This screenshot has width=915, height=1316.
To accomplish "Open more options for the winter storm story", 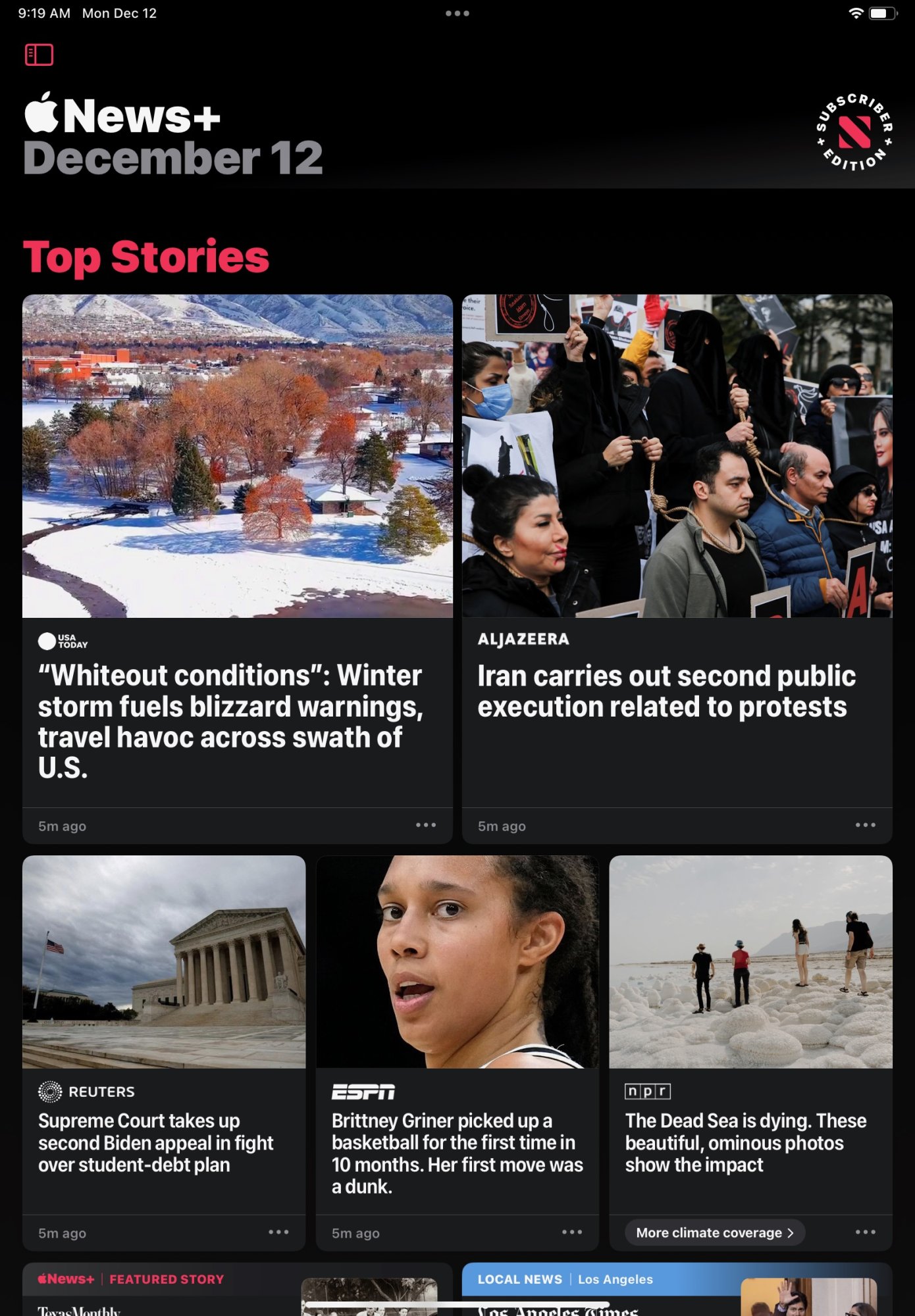I will coord(426,825).
